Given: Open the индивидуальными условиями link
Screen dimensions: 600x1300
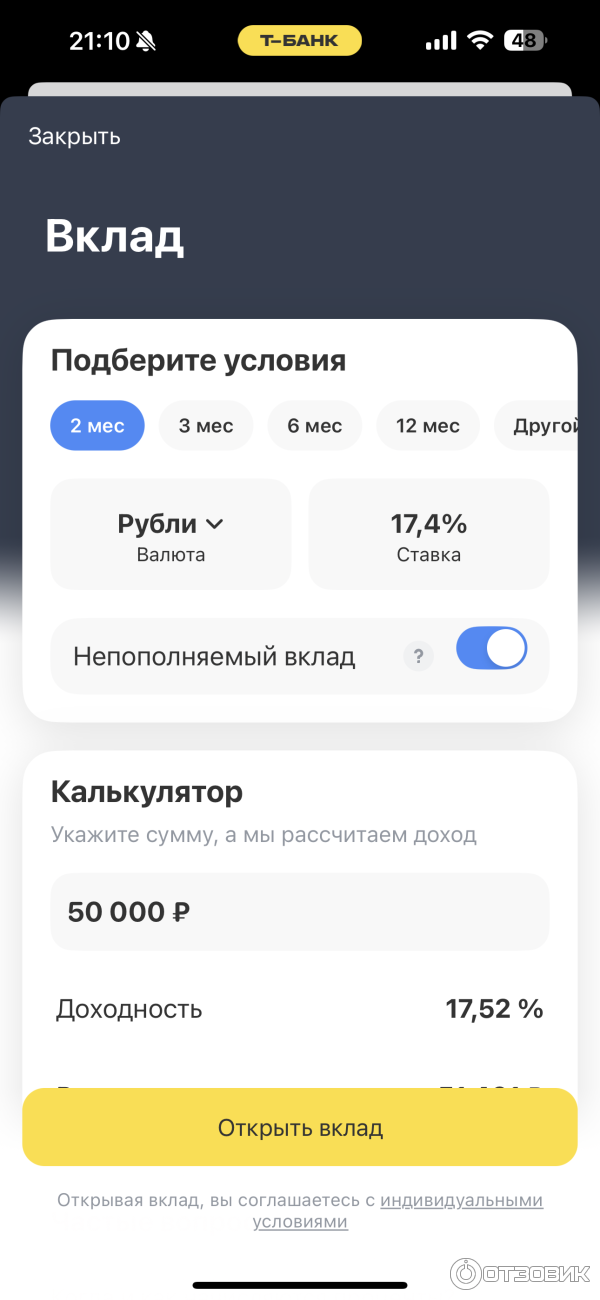Looking at the screenshot, I should 461,1200.
